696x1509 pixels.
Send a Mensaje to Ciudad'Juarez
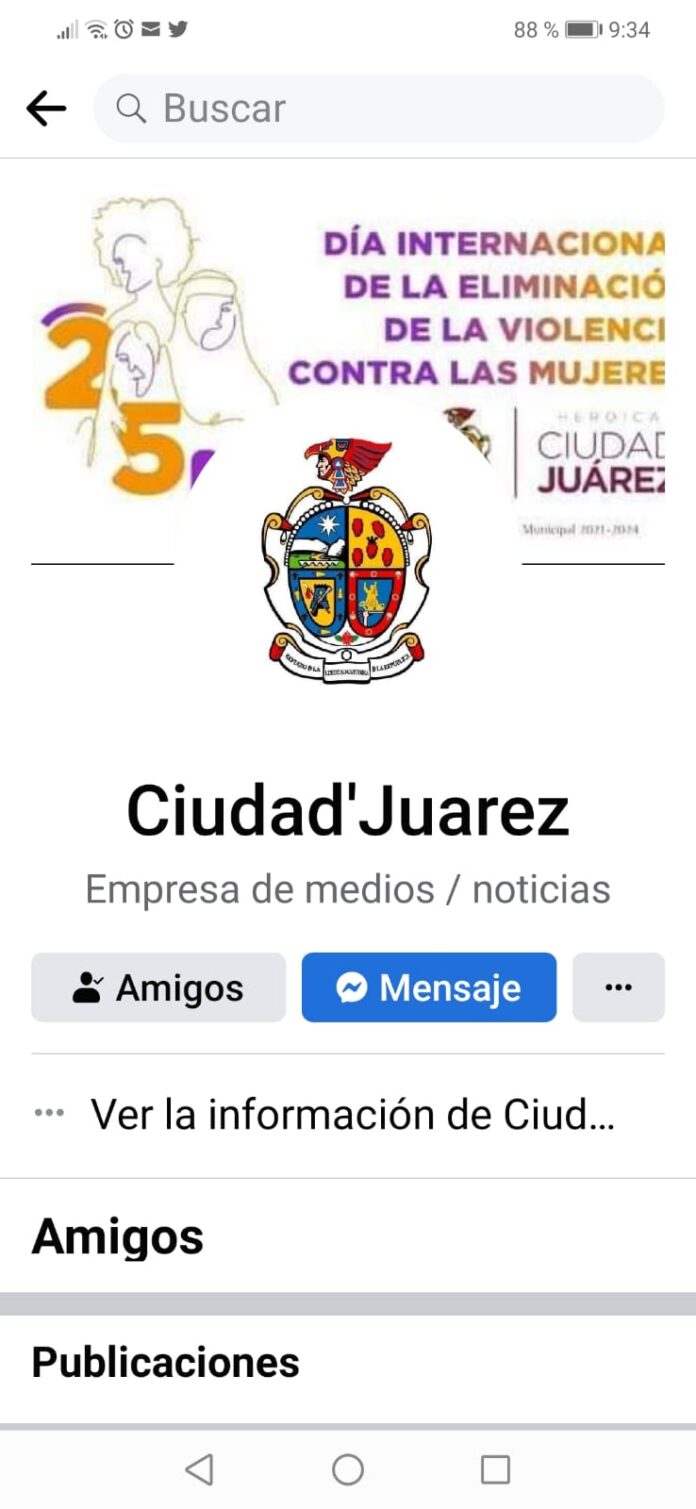pyautogui.click(x=429, y=988)
